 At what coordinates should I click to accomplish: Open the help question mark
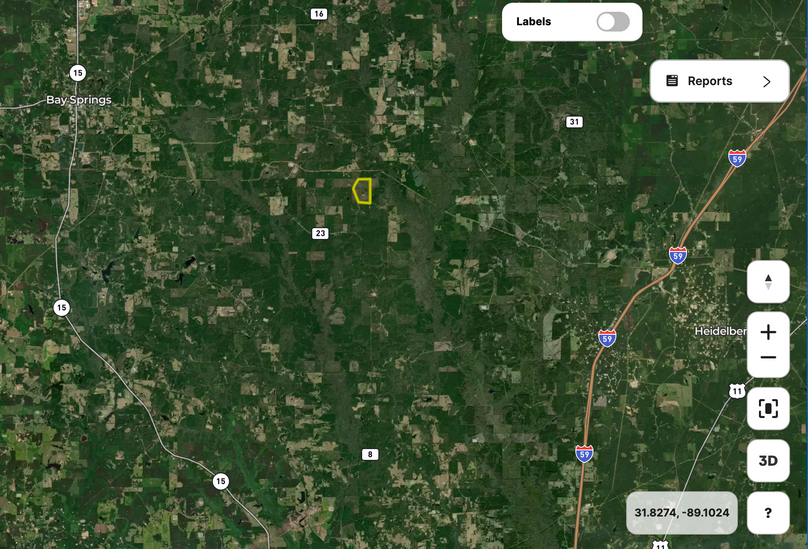(x=768, y=513)
